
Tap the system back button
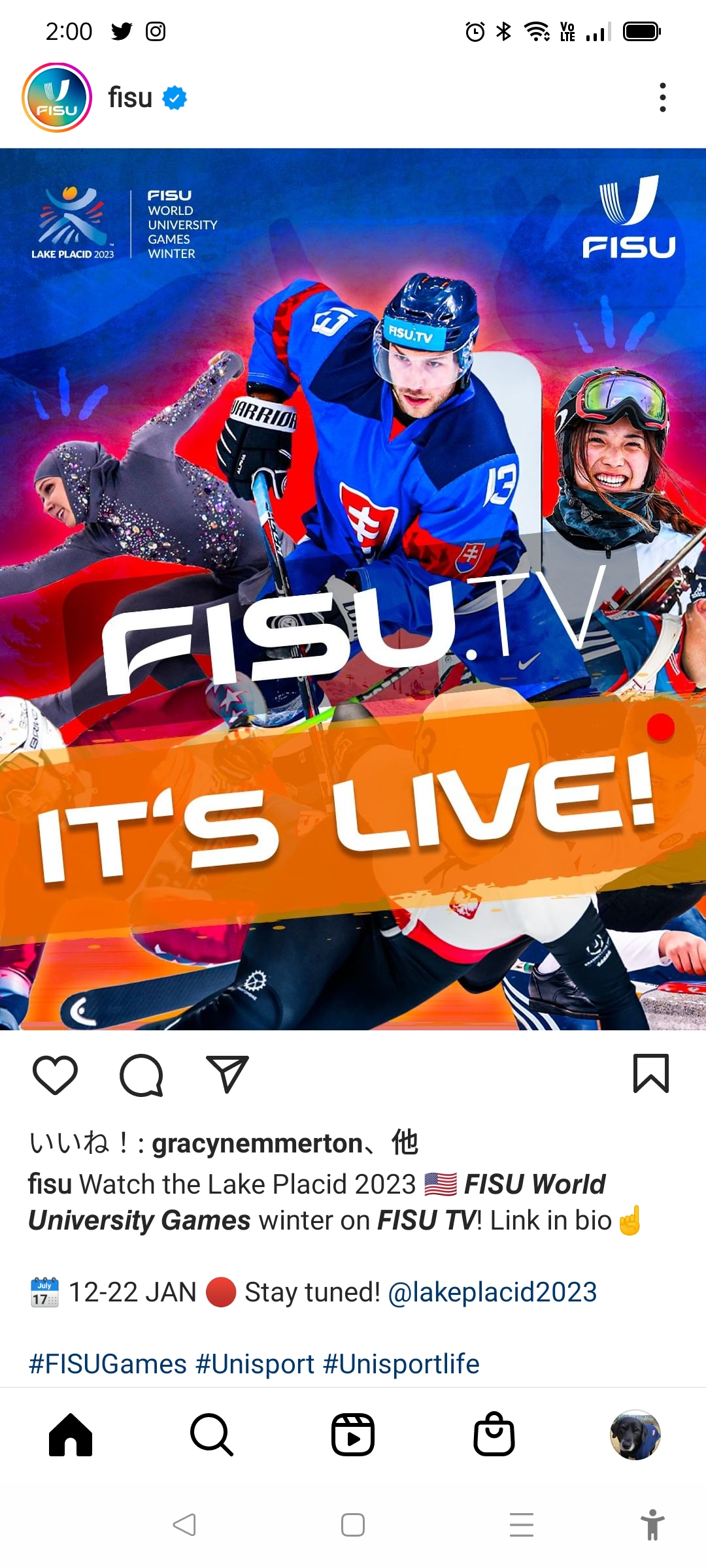click(x=184, y=1525)
